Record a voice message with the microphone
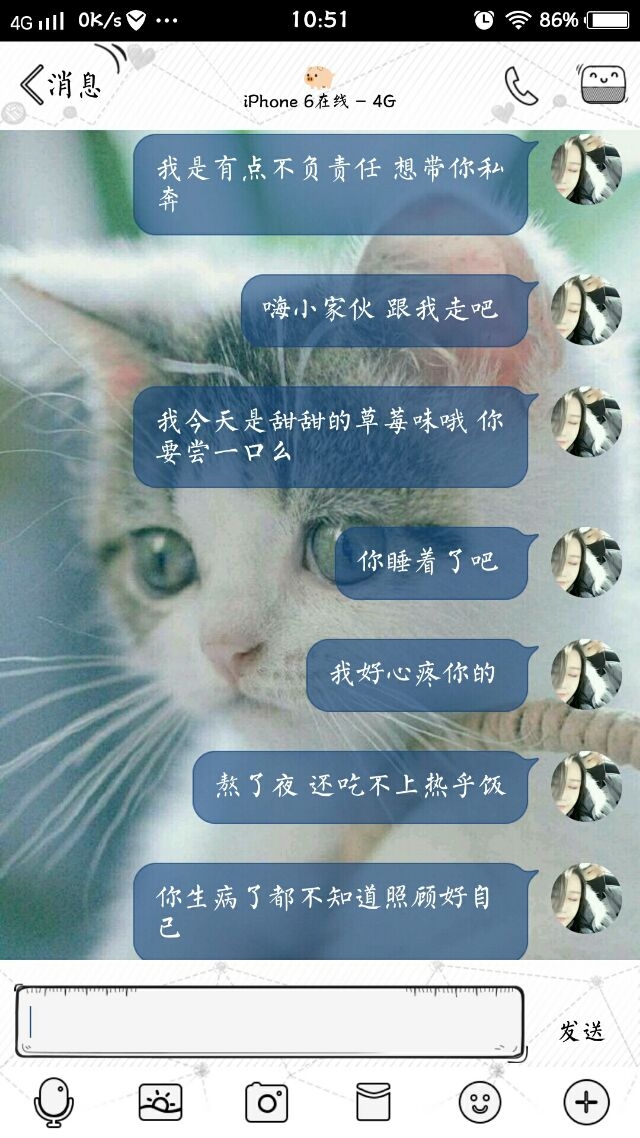Image resolution: width=640 pixels, height=1138 pixels. click(54, 1102)
